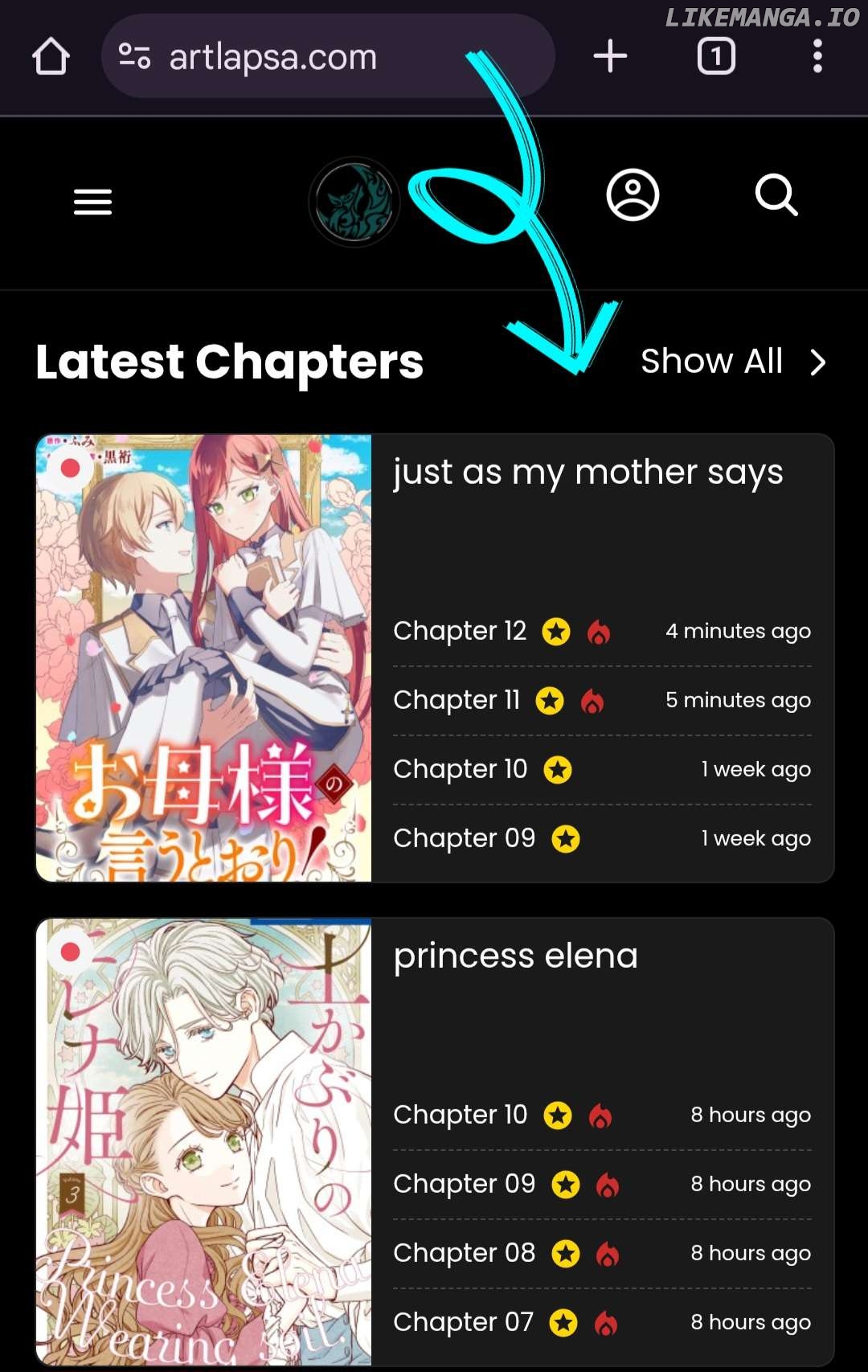Image resolution: width=868 pixels, height=1372 pixels.
Task: Open the user account icon
Action: (x=633, y=195)
